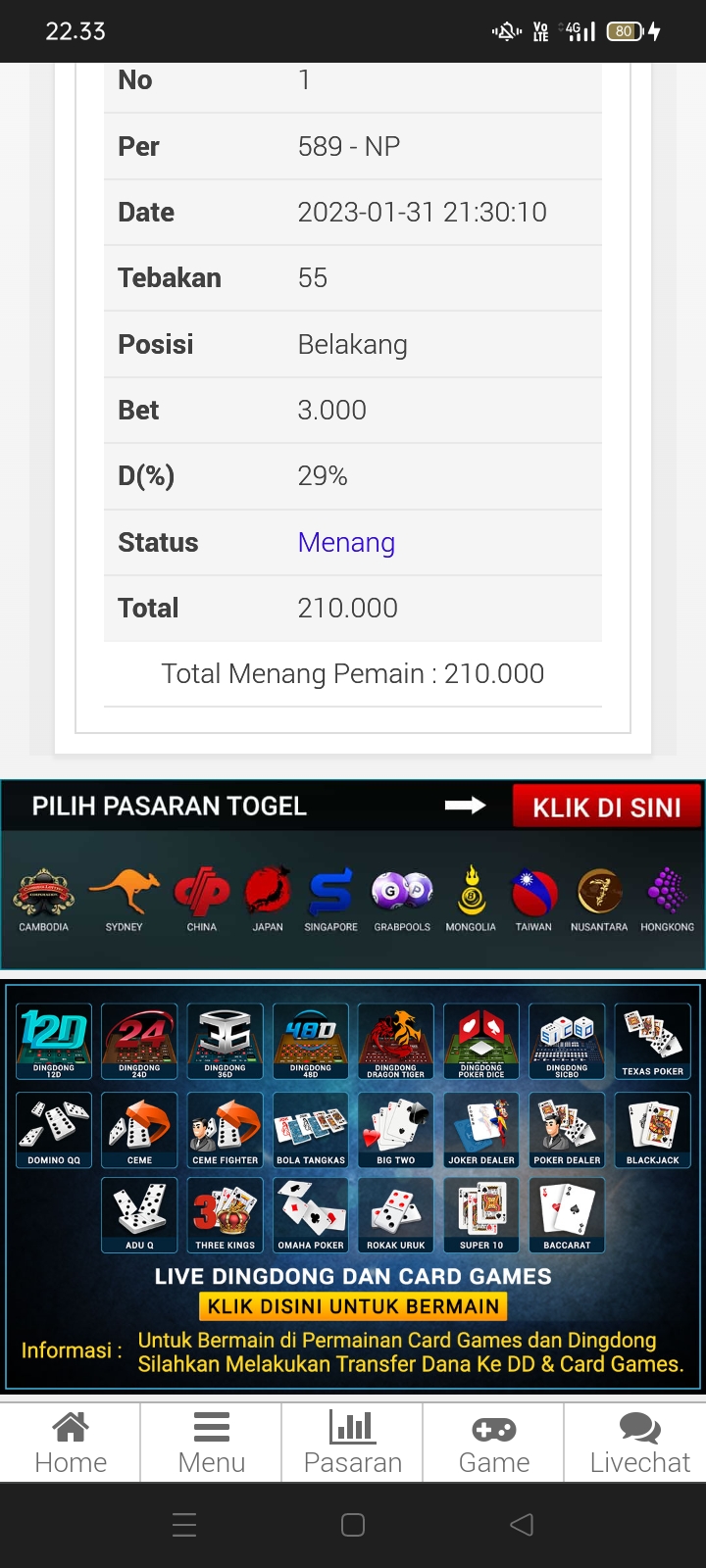Tap KLIK DISINI UNTUK BERMAIN button
The image size is (706, 1568).
353,1306
